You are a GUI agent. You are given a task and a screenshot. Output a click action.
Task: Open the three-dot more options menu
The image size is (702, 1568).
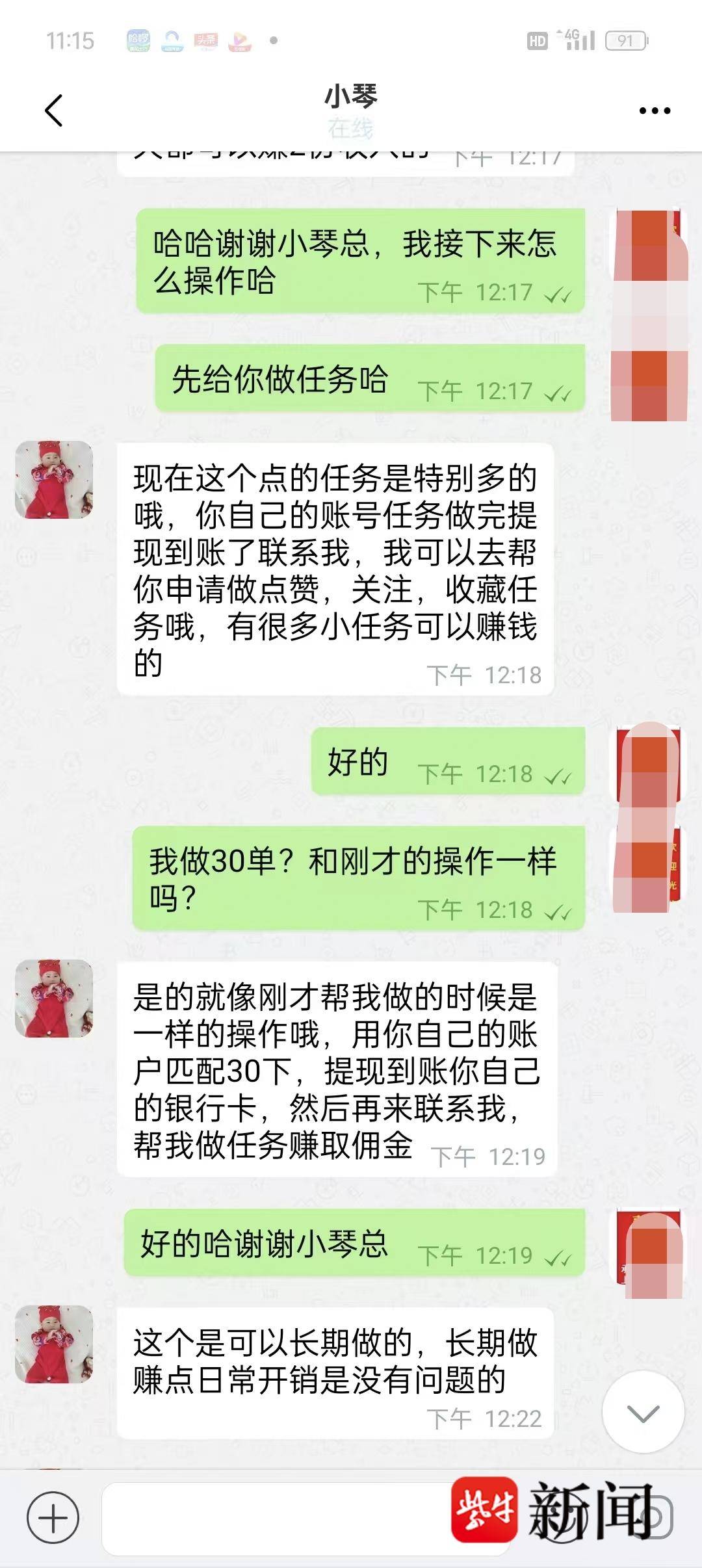[x=654, y=111]
